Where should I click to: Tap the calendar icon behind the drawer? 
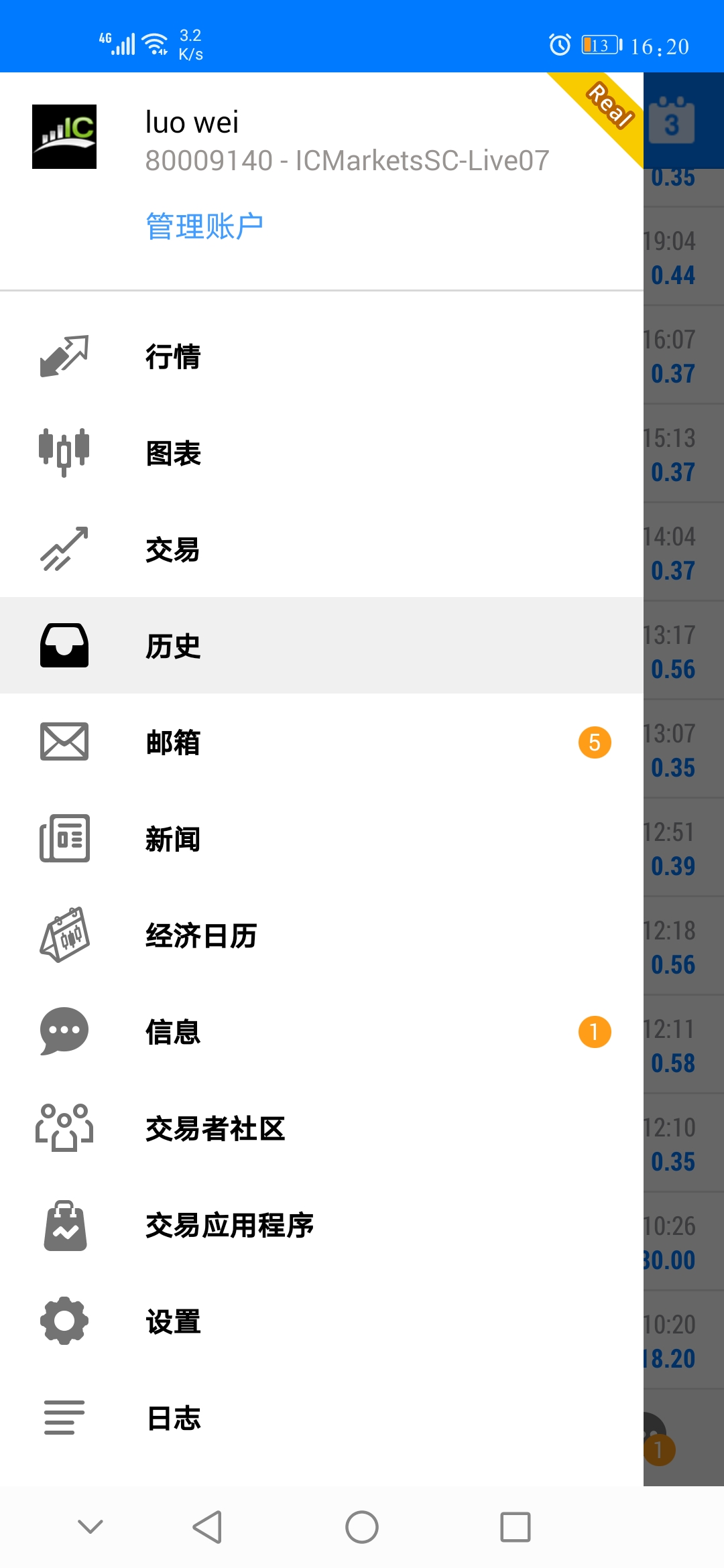tap(672, 122)
